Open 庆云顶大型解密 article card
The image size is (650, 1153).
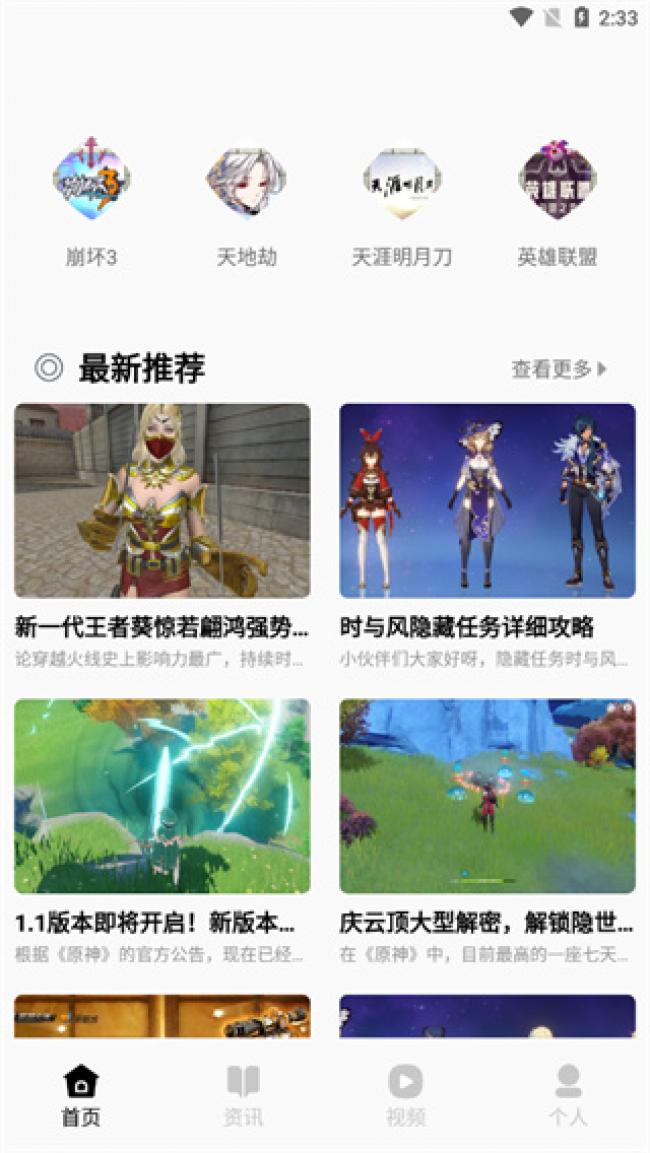click(487, 797)
